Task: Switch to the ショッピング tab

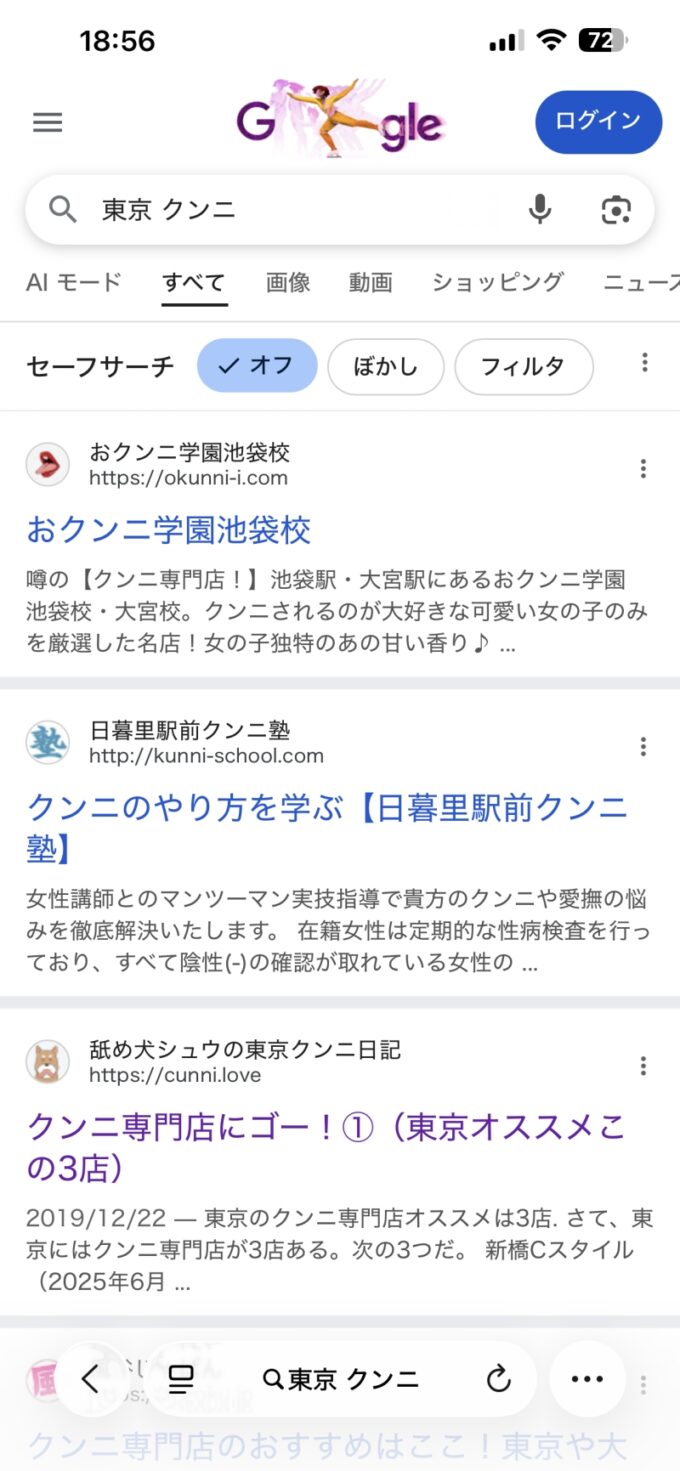Action: coord(497,283)
